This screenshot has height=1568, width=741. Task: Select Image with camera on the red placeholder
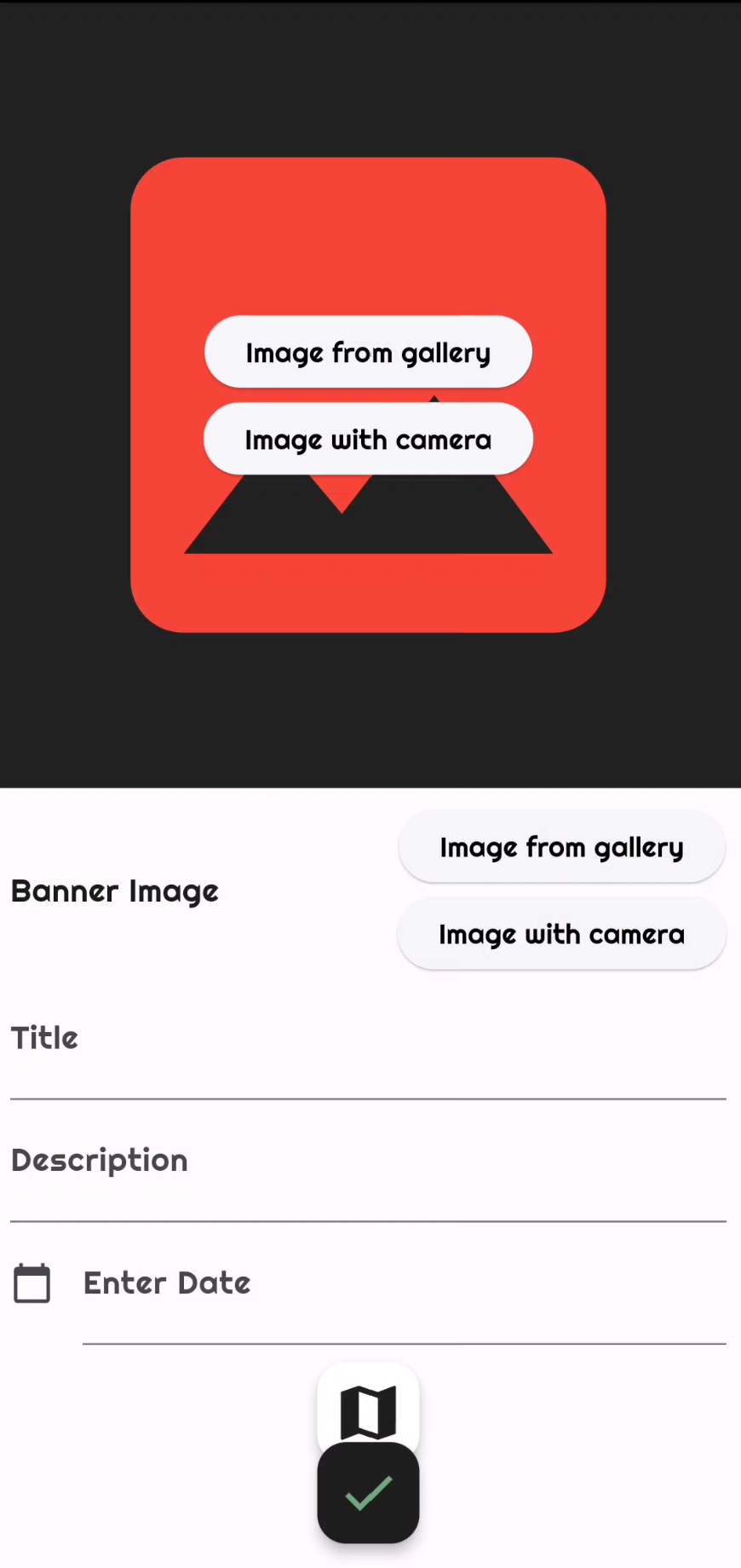pos(368,440)
